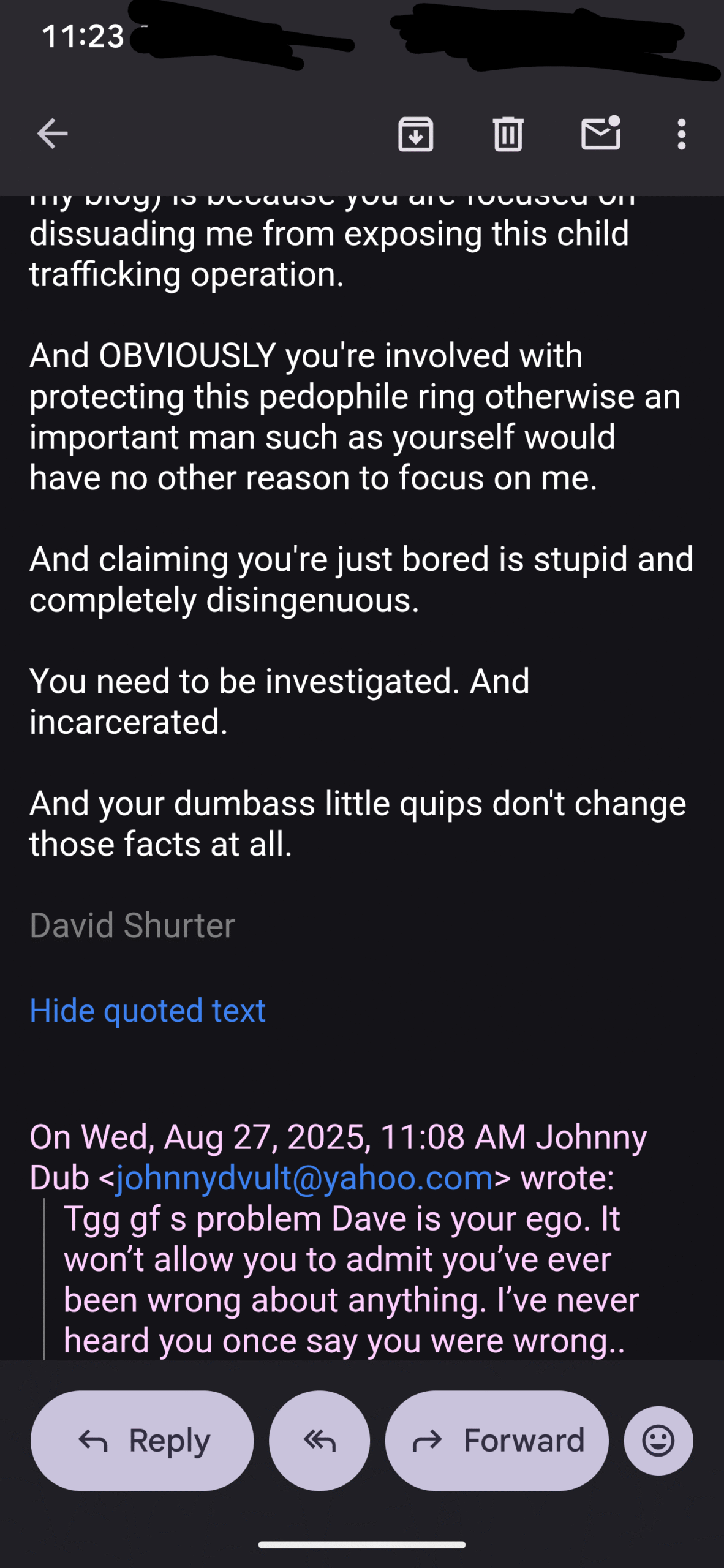
Task: Tap Hide quoted text
Action: [x=148, y=1010]
